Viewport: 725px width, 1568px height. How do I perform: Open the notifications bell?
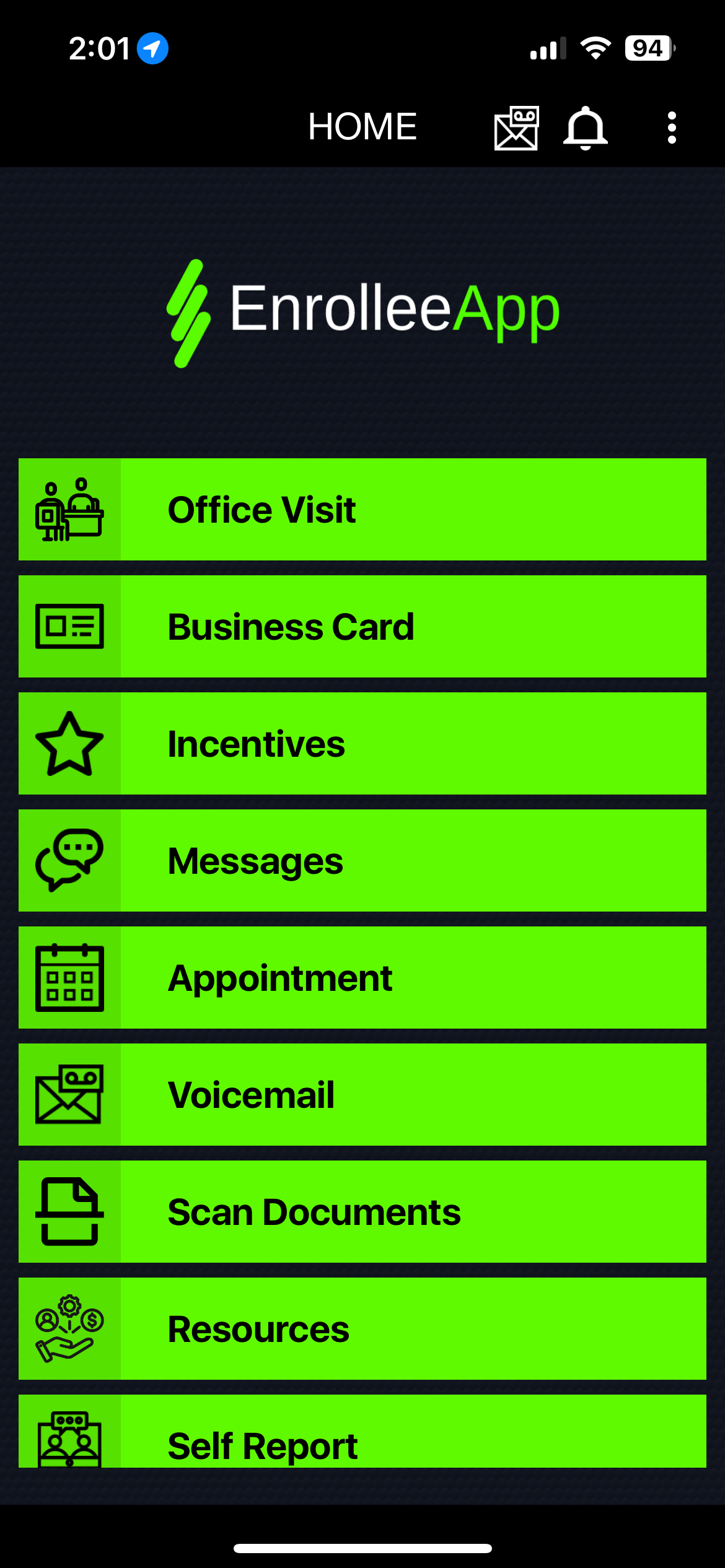pos(586,128)
